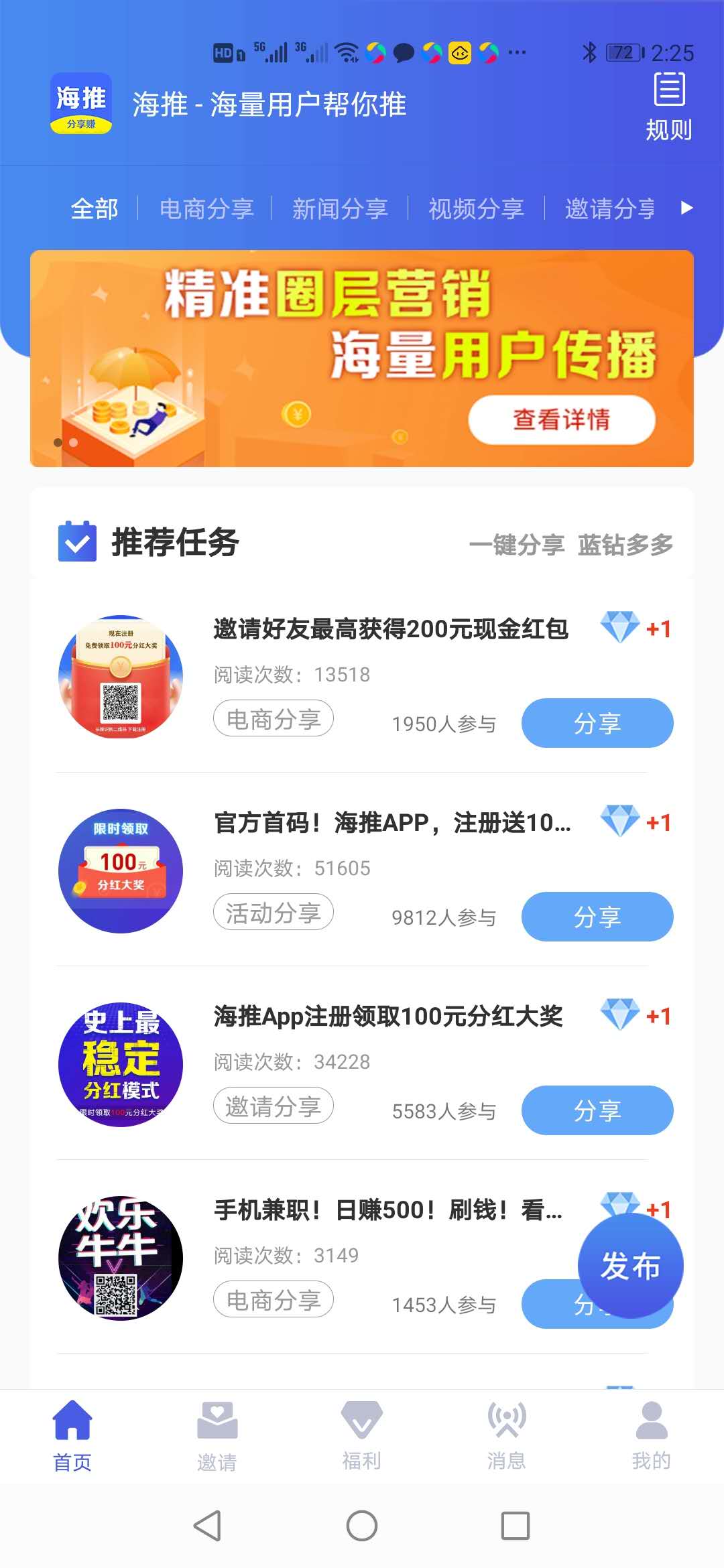The image size is (724, 1568).
Task: Open the 福利 tab
Action: pos(361,1435)
